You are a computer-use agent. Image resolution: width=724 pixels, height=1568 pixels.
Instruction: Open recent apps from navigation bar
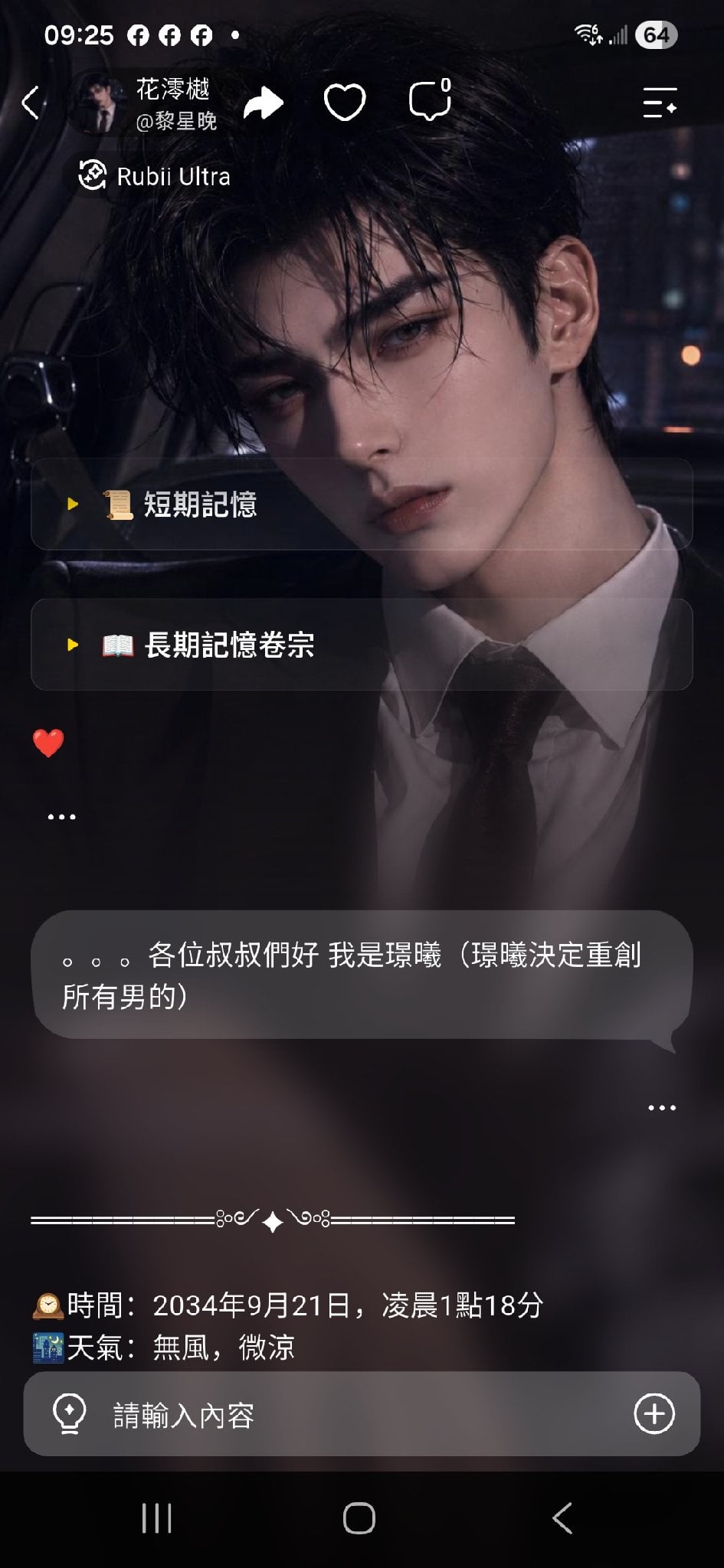pyautogui.click(x=156, y=1518)
